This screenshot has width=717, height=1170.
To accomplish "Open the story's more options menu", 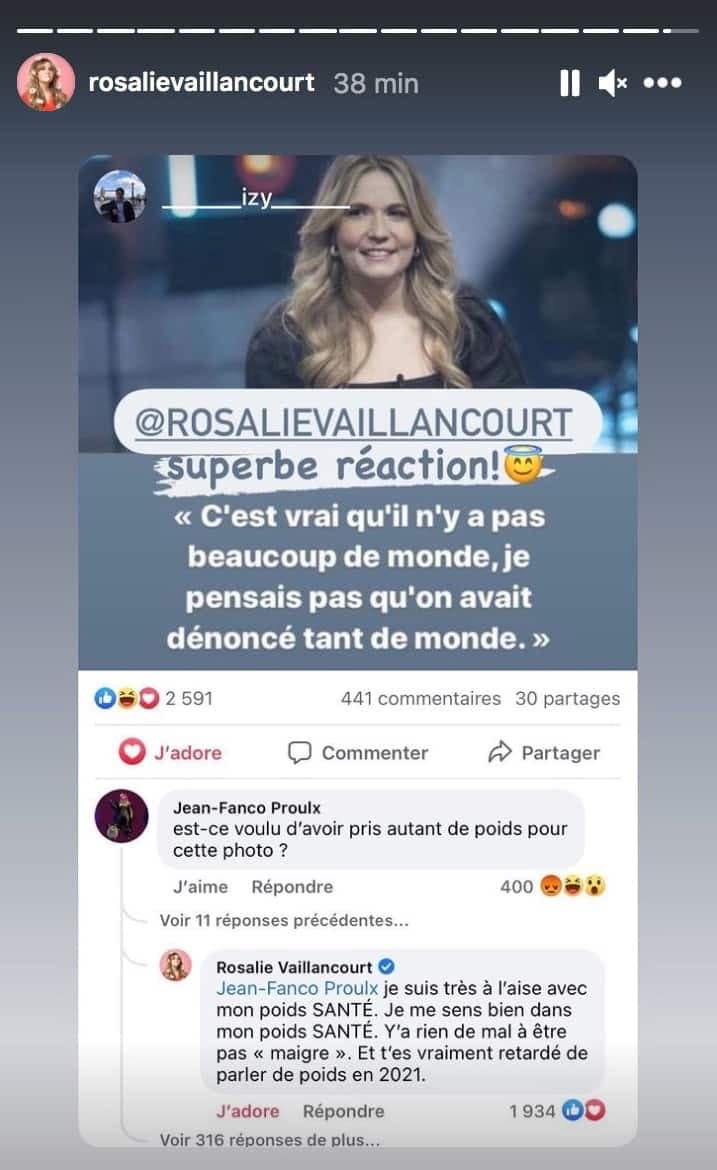I will click(x=662, y=83).
